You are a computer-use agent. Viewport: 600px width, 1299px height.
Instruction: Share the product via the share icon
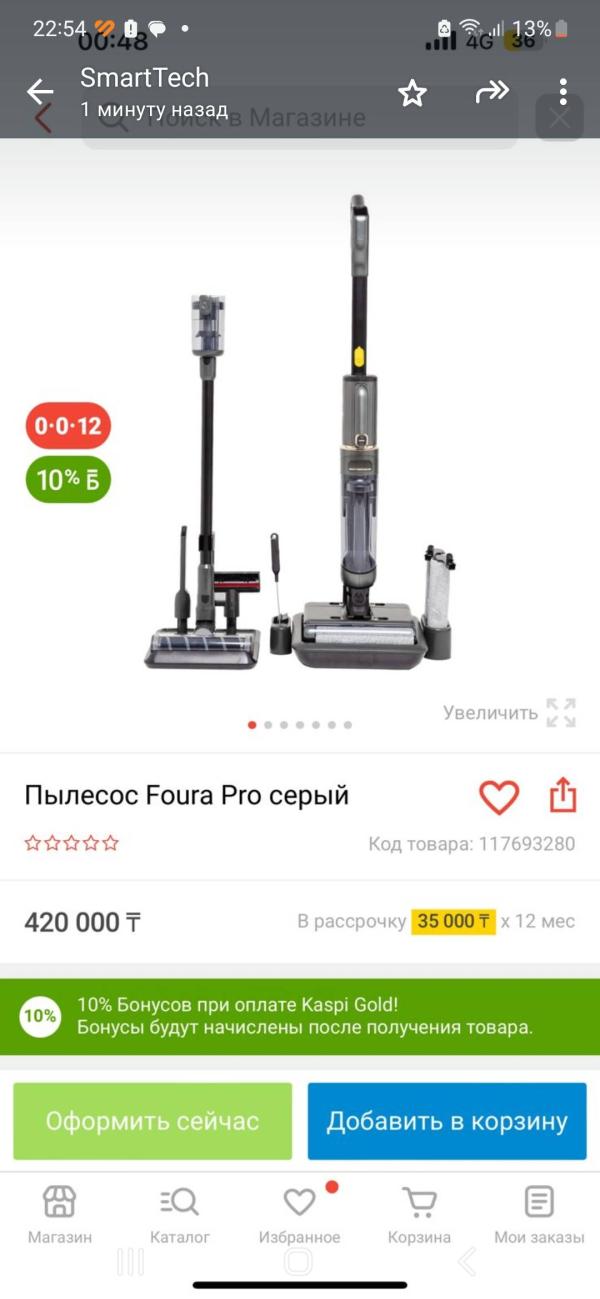tap(563, 795)
